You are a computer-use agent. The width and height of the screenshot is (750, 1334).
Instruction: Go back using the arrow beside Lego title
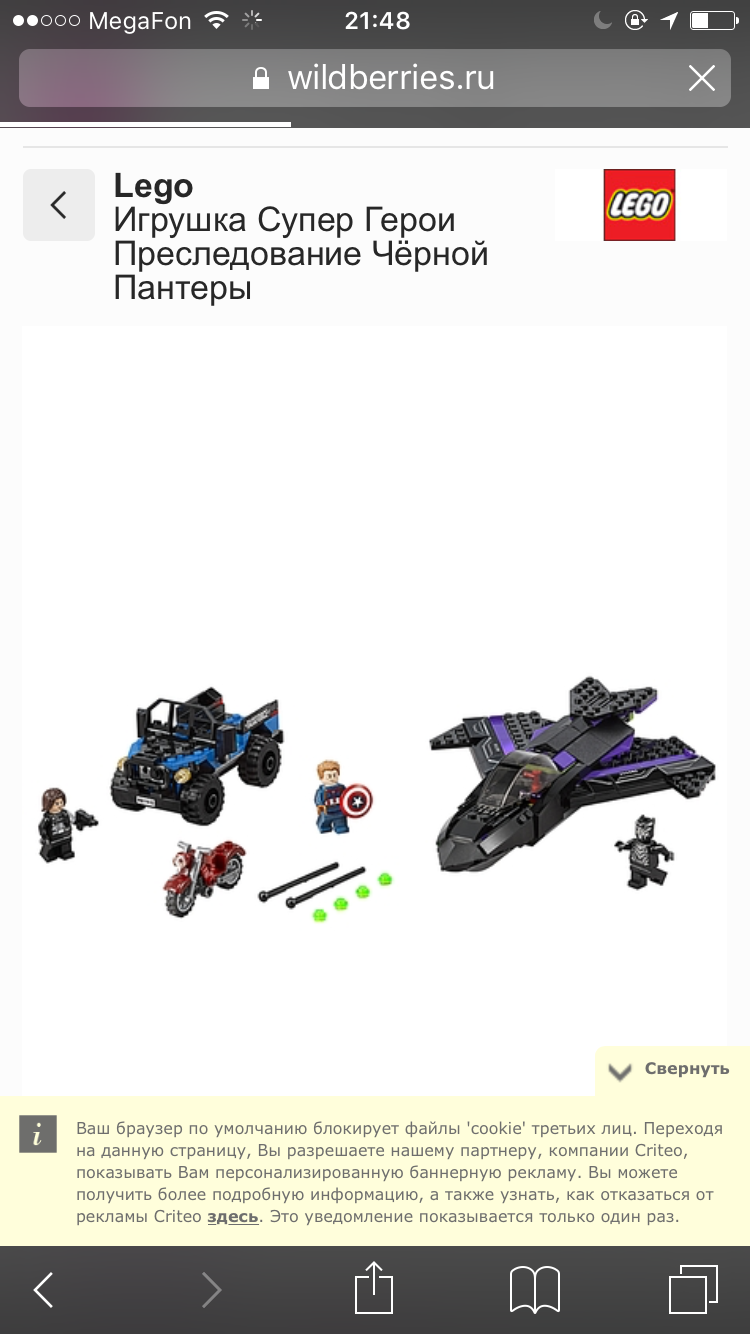[58, 205]
